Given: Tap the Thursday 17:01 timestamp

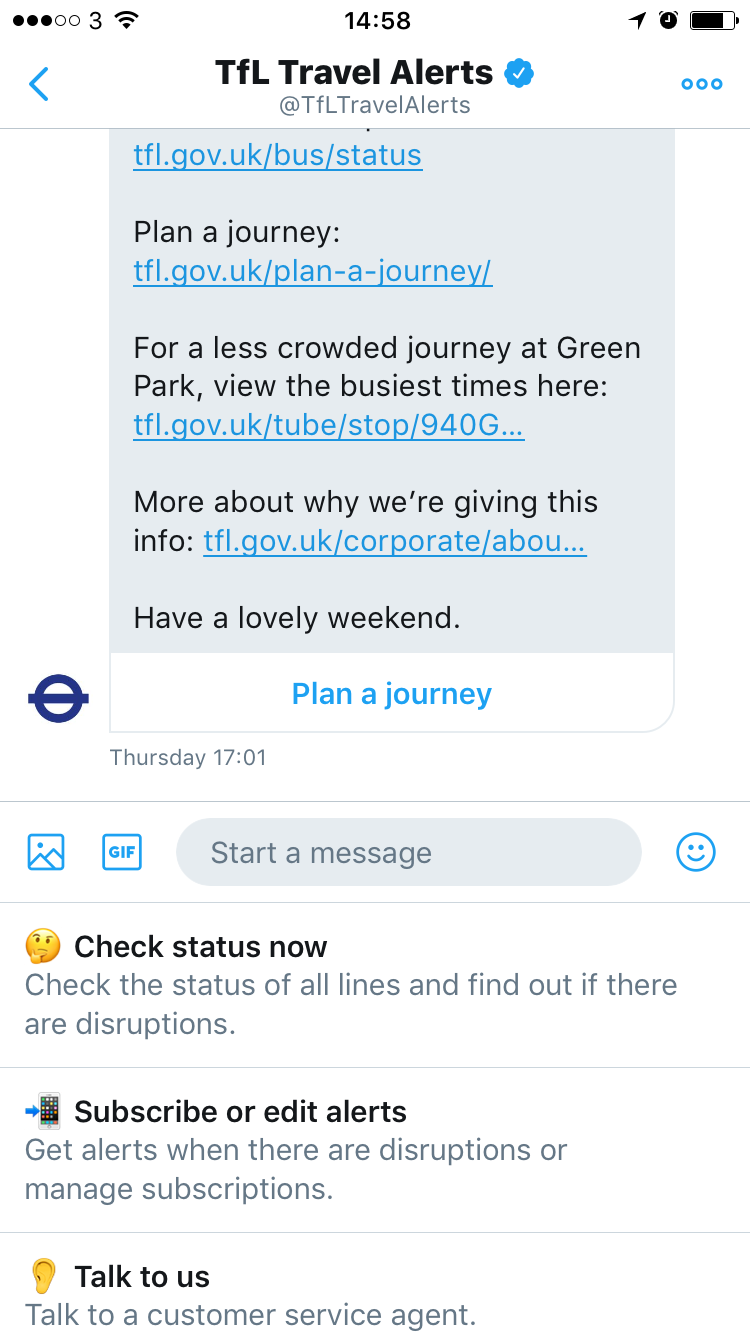Looking at the screenshot, I should click(188, 757).
